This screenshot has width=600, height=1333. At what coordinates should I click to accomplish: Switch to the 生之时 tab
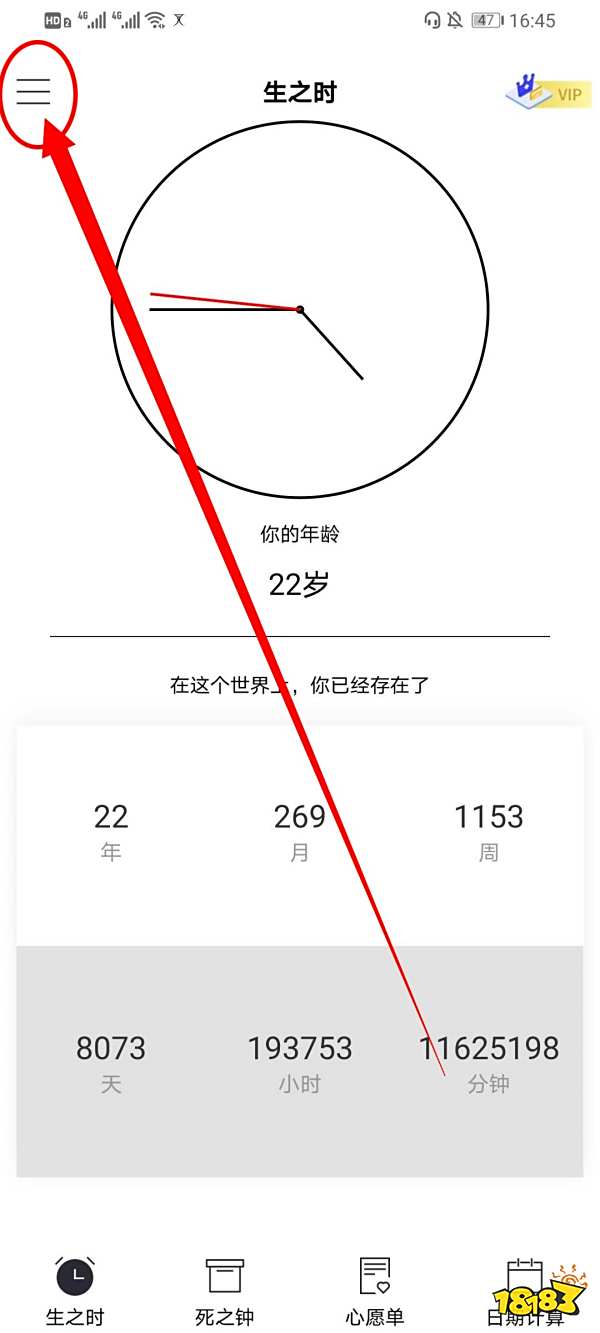tap(75, 1290)
